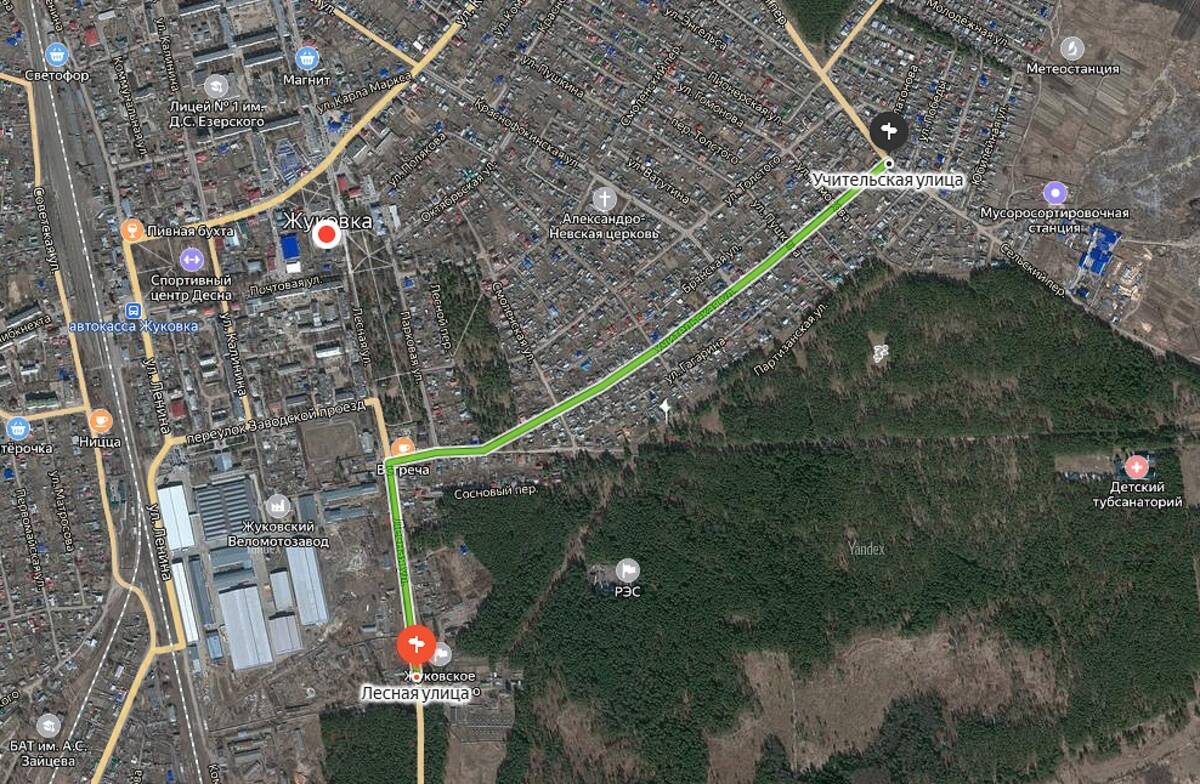Tap the black Учительская улица route pin
This screenshot has height=784, width=1200.
(x=887, y=130)
